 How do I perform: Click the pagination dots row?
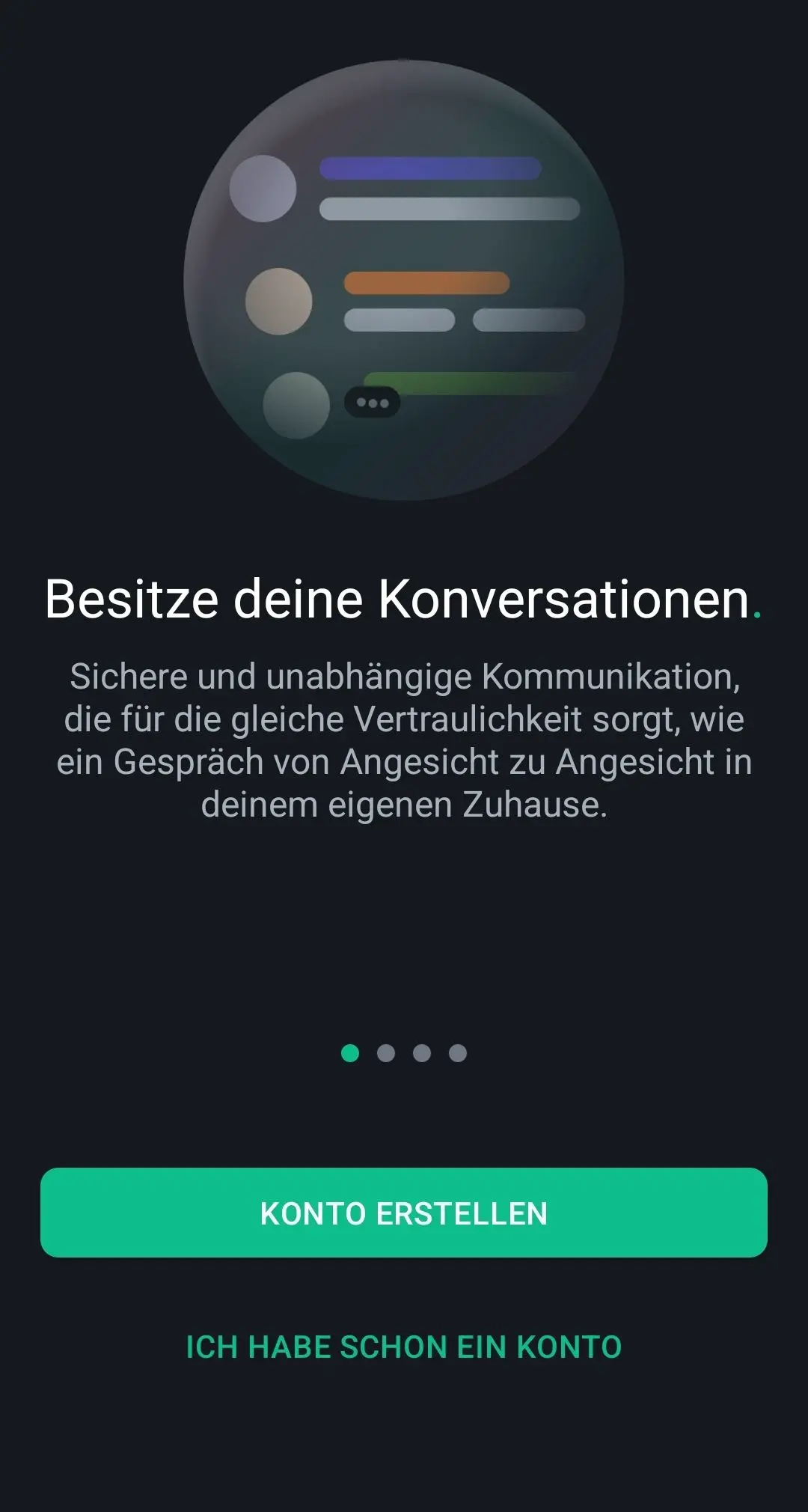(404, 1052)
